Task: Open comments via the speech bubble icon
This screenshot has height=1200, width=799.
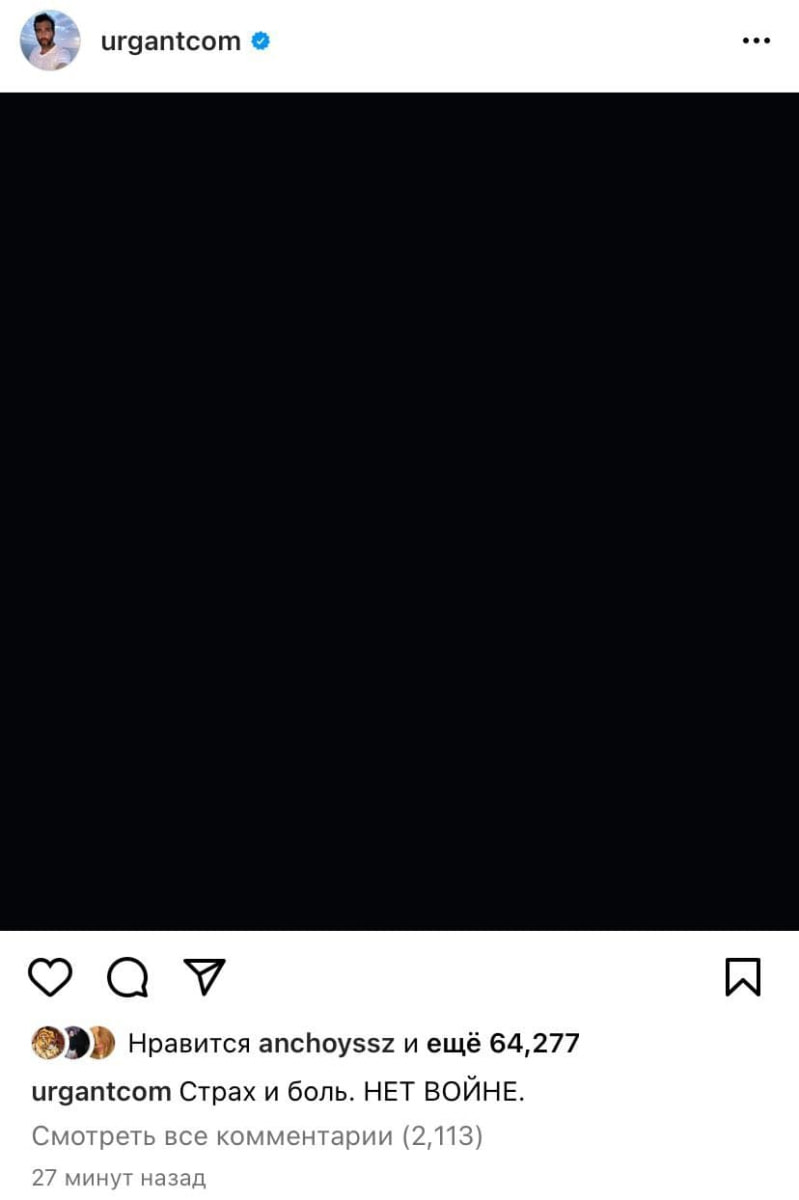Action: (127, 976)
